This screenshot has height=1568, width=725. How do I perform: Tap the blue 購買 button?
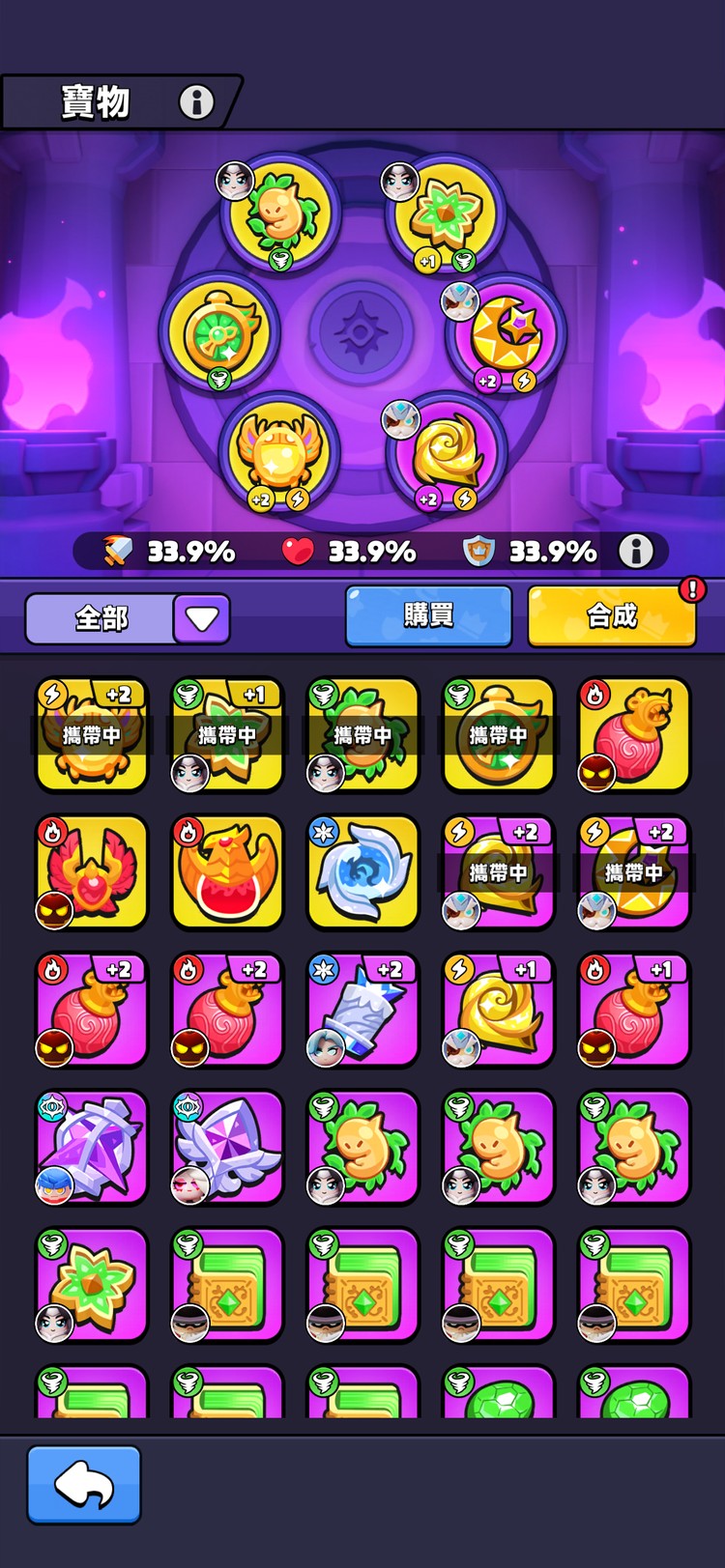coord(428,615)
